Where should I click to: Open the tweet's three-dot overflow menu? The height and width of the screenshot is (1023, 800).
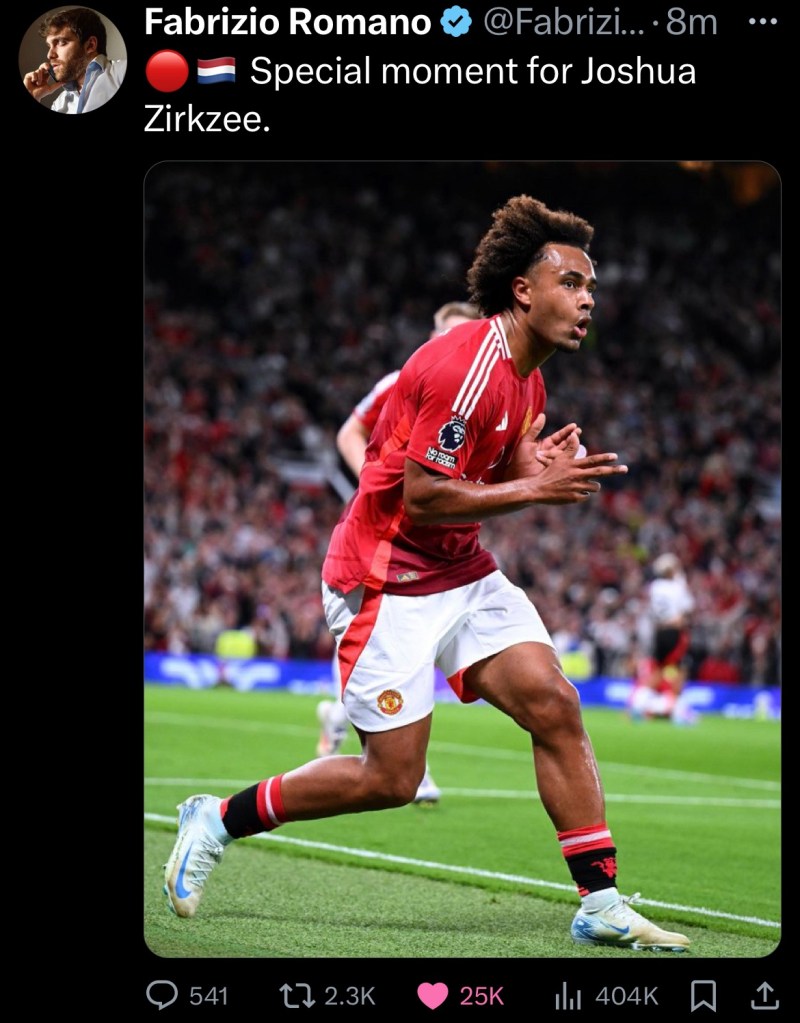(x=762, y=20)
